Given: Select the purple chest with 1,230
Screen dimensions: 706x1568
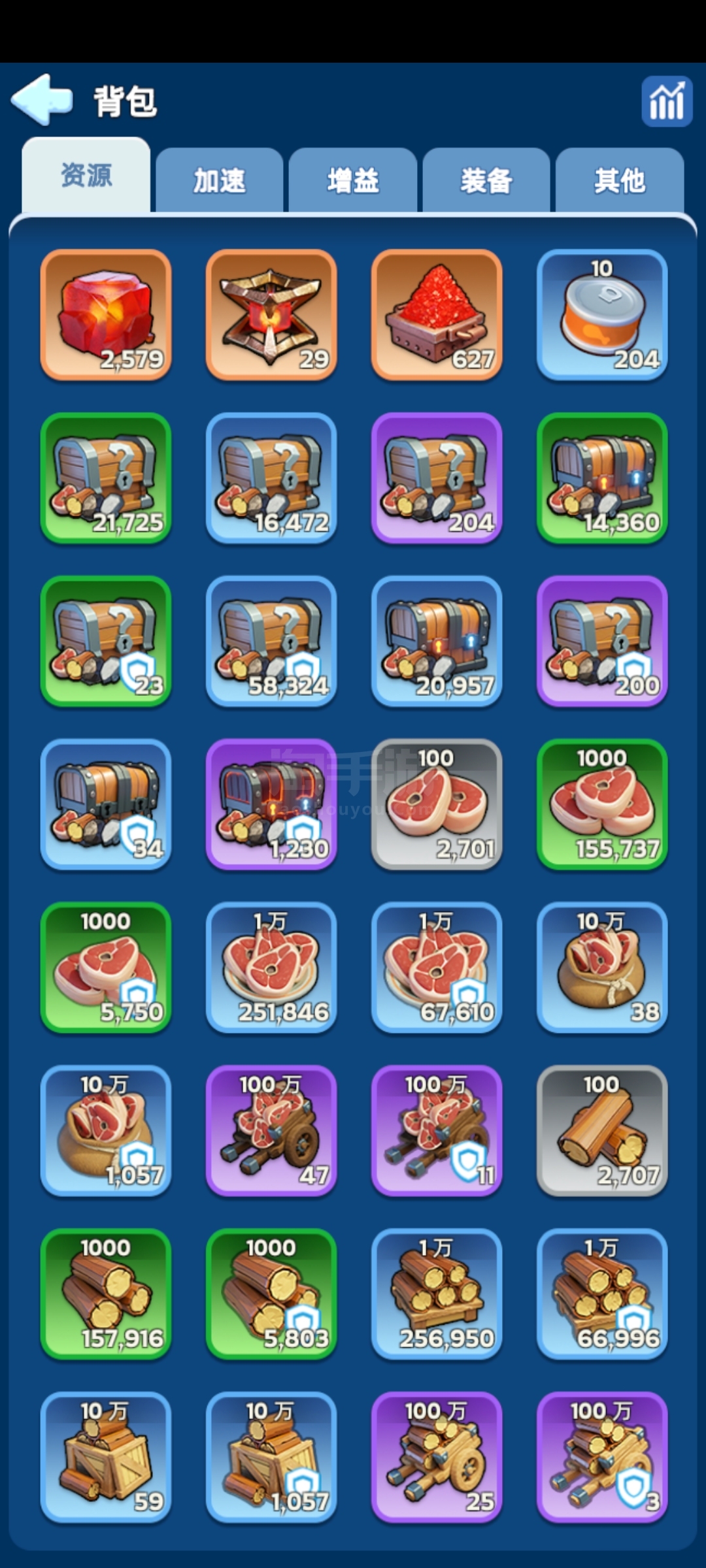Looking at the screenshot, I should (x=271, y=804).
